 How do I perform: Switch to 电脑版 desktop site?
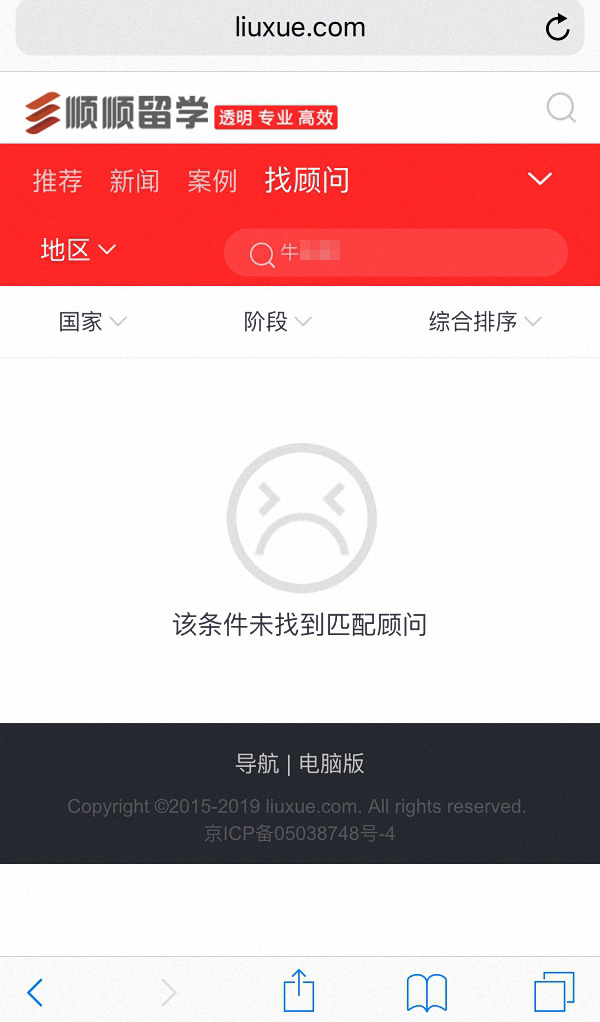point(332,764)
